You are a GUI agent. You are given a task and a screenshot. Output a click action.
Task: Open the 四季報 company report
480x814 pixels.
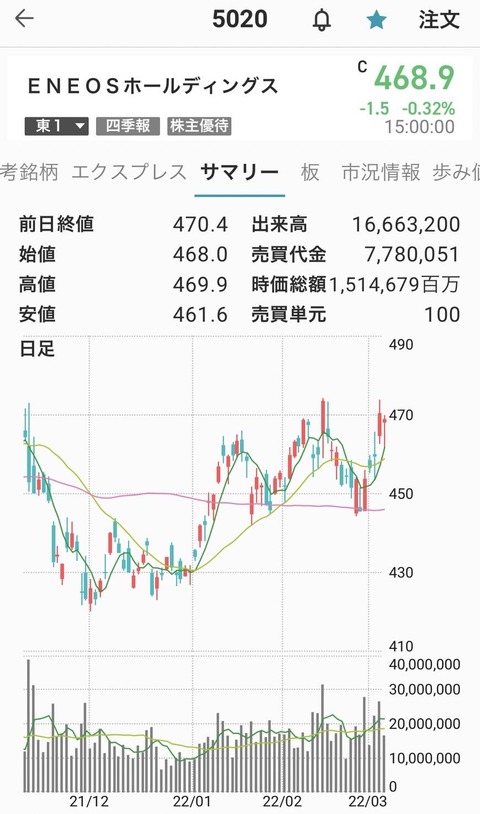(128, 126)
